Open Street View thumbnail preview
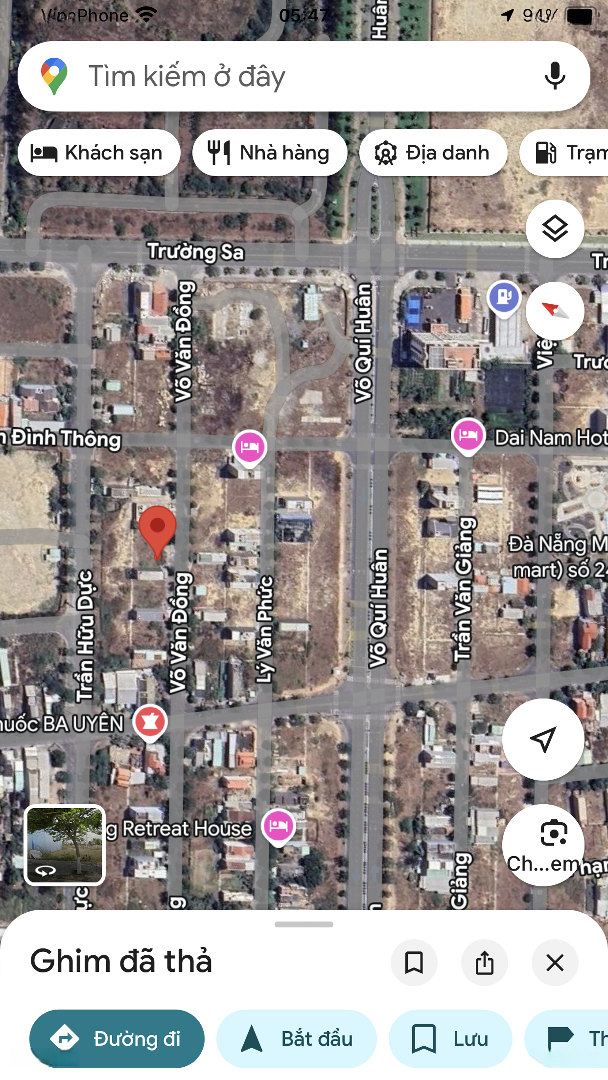This screenshot has width=608, height=1080. click(x=65, y=845)
